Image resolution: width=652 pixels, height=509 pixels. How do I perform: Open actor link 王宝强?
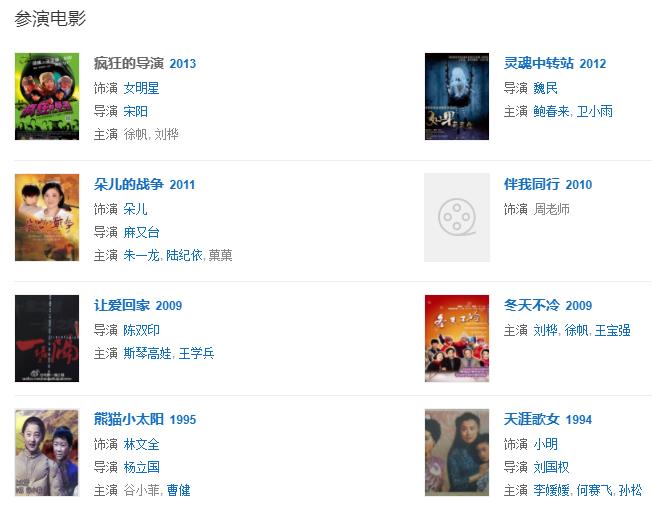612,329
